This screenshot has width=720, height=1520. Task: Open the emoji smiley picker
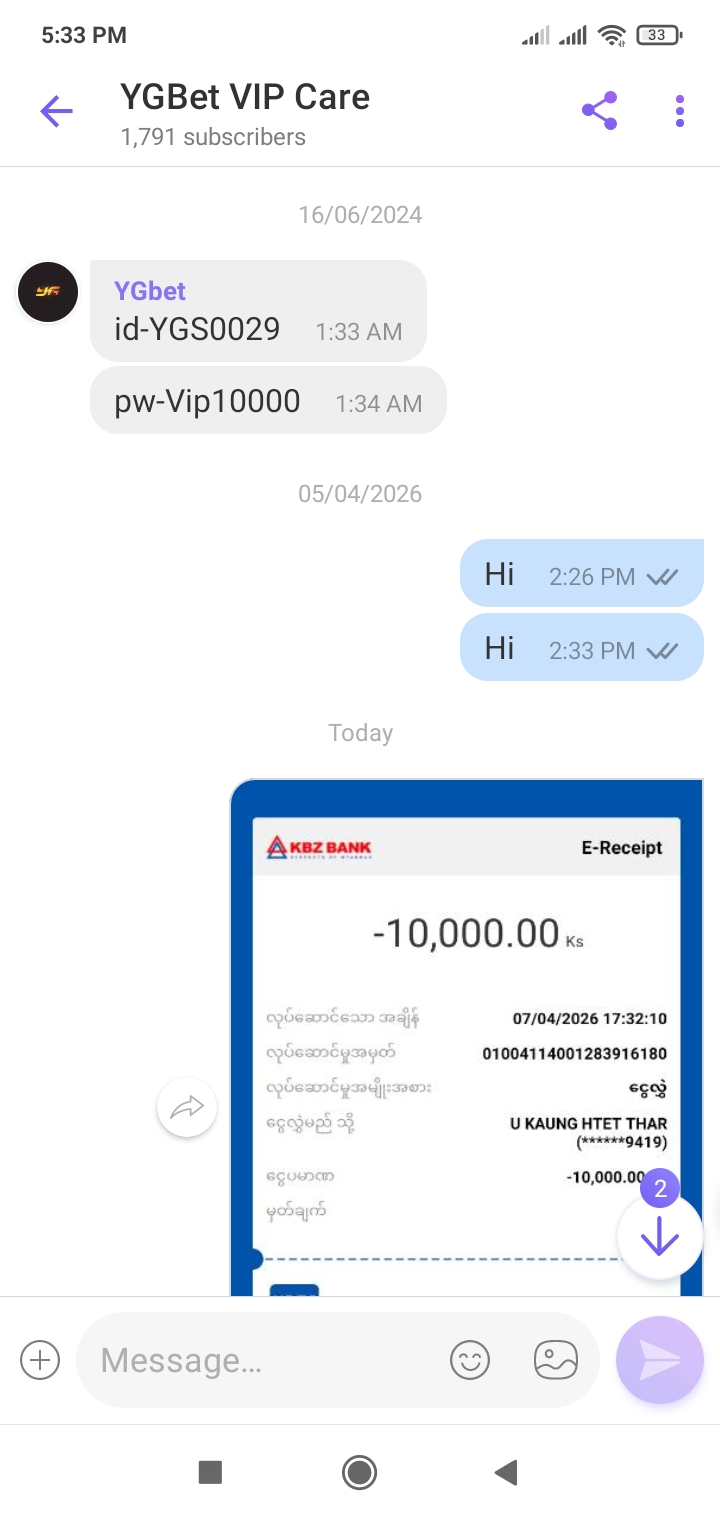click(x=470, y=1360)
